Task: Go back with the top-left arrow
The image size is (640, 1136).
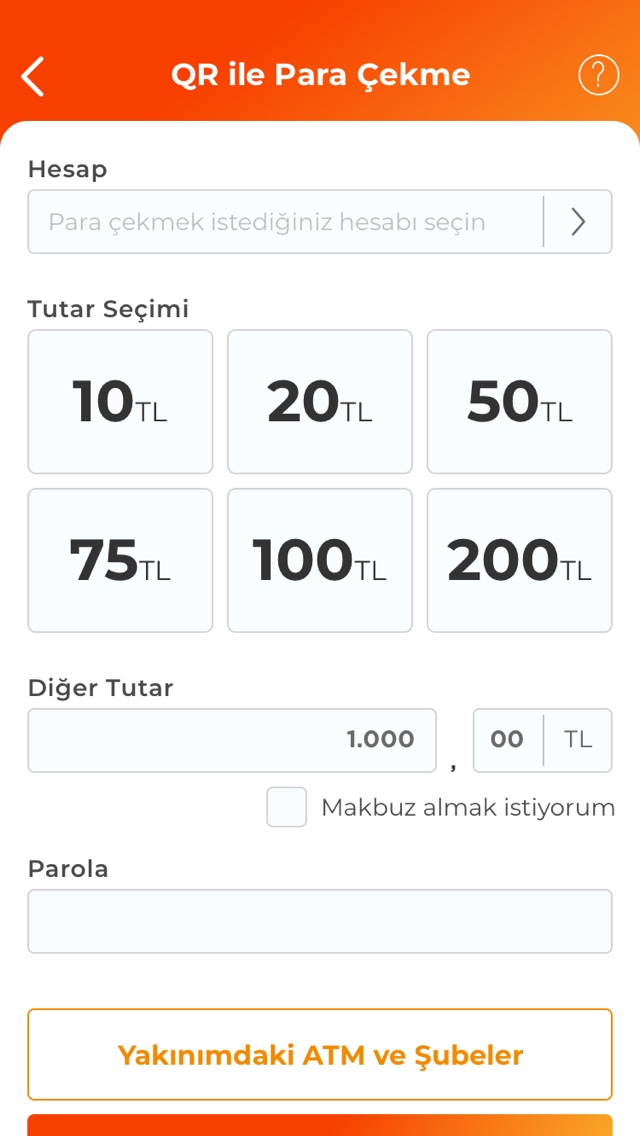Action: click(x=33, y=76)
